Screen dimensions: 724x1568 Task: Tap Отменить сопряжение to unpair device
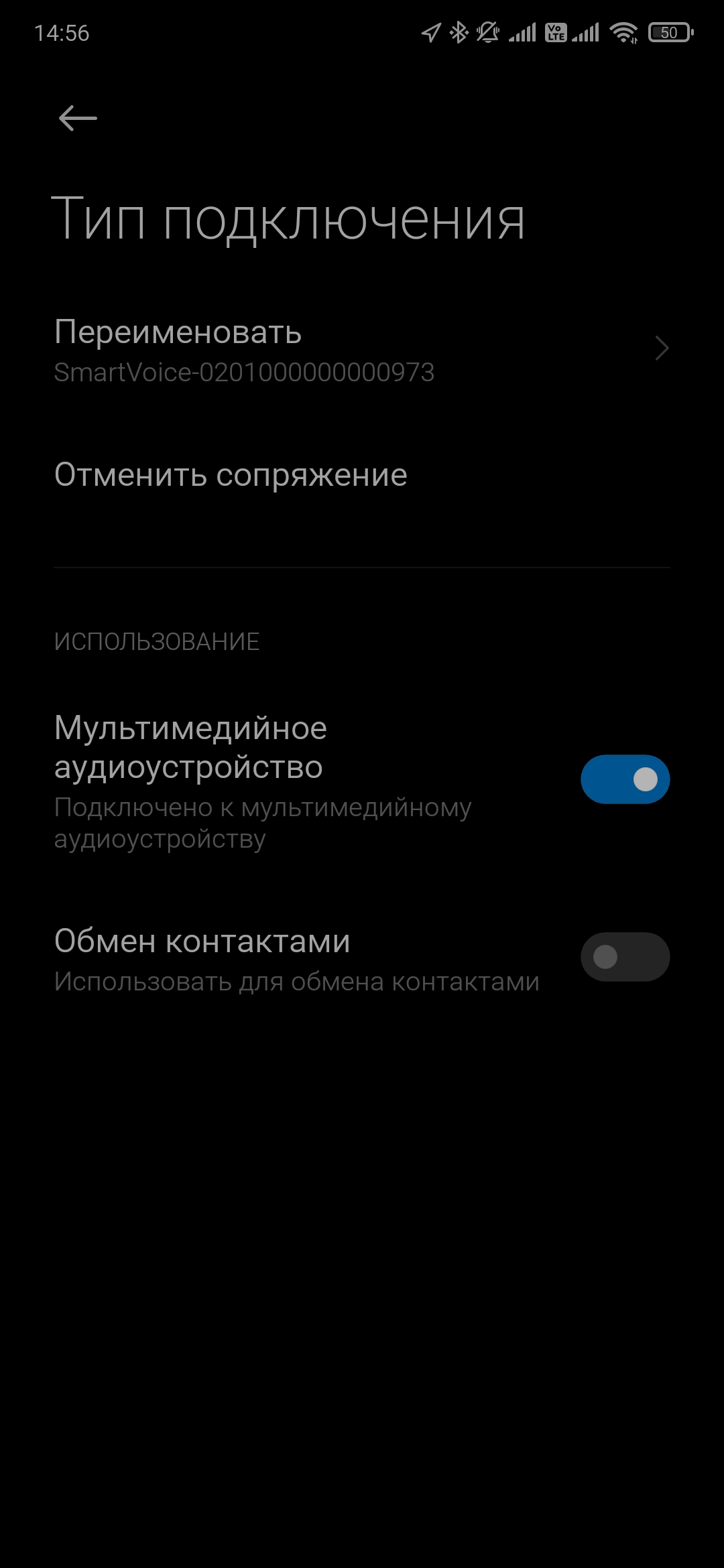pyautogui.click(x=231, y=475)
